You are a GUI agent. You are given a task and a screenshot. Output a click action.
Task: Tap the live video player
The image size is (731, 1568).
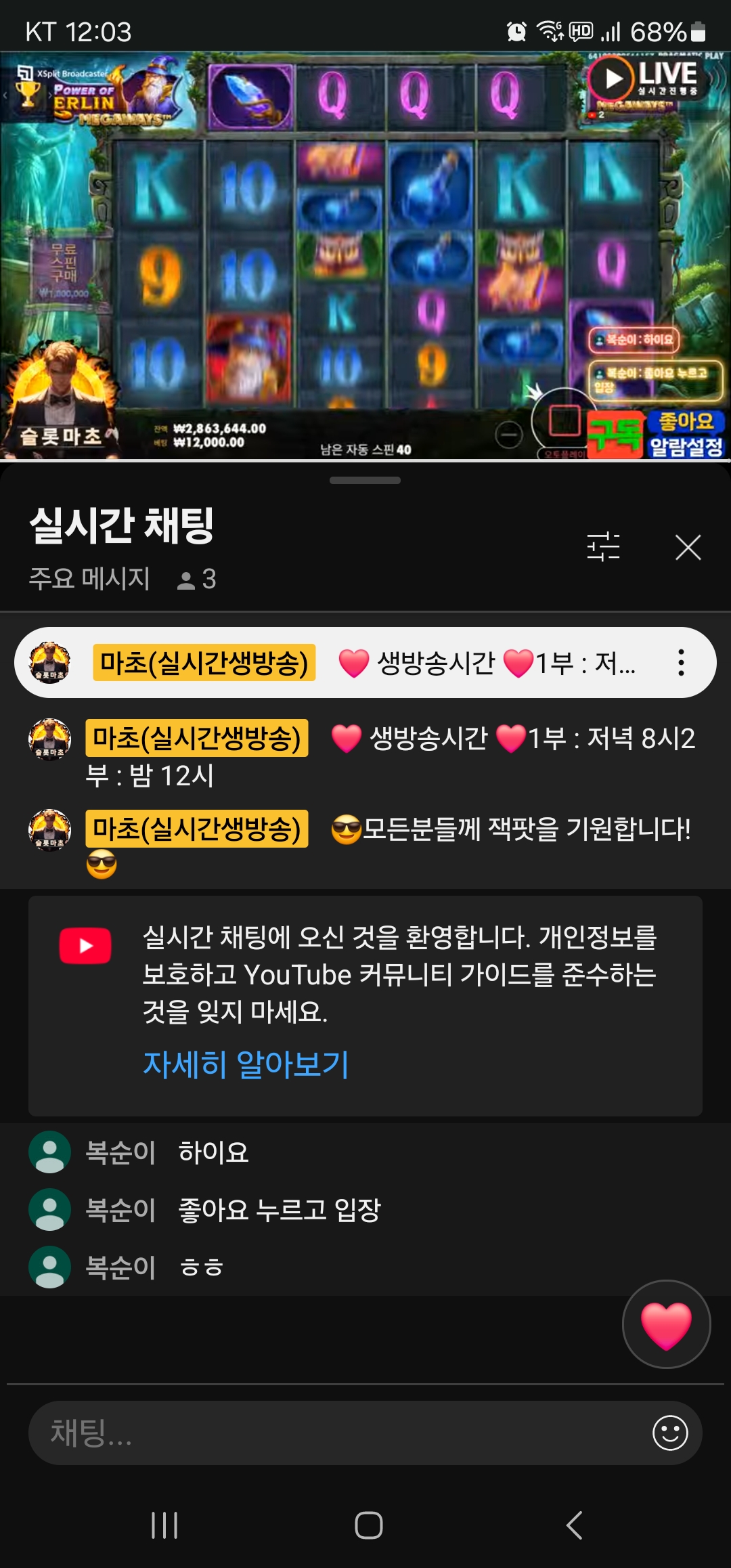click(x=365, y=257)
